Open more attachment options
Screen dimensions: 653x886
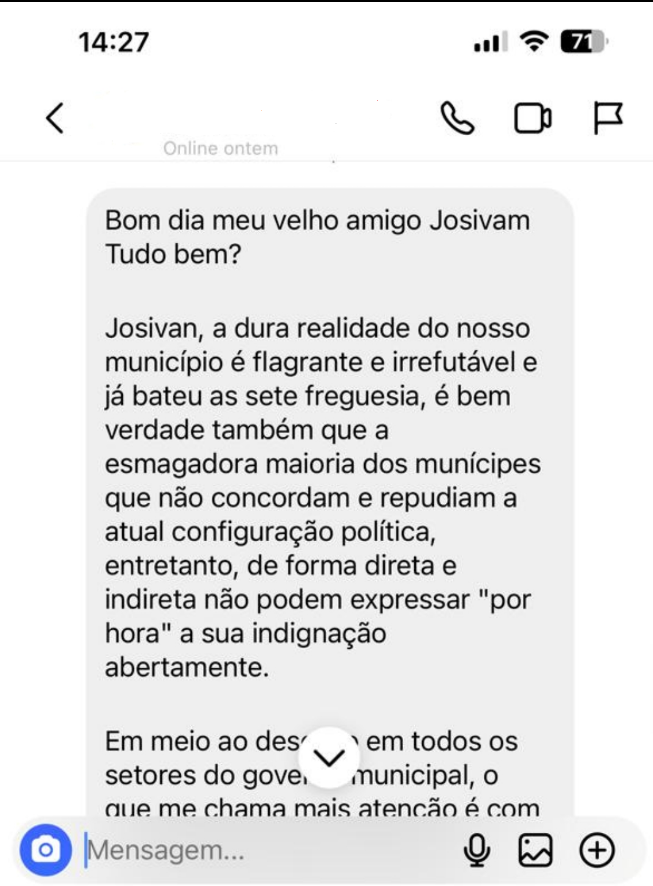(597, 850)
